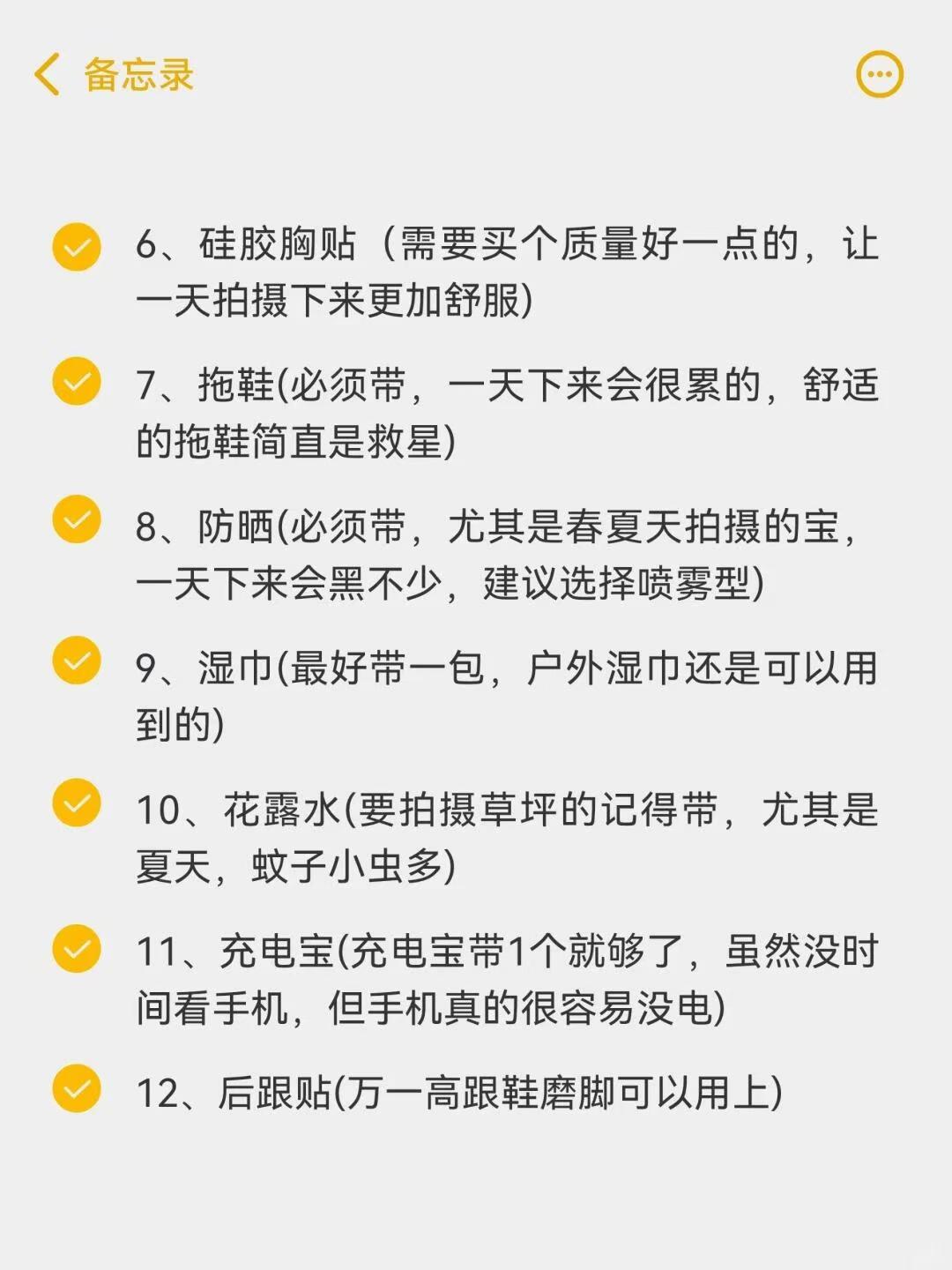
Task: Uncheck the 拖鞋 checklist item
Action: 77,381
